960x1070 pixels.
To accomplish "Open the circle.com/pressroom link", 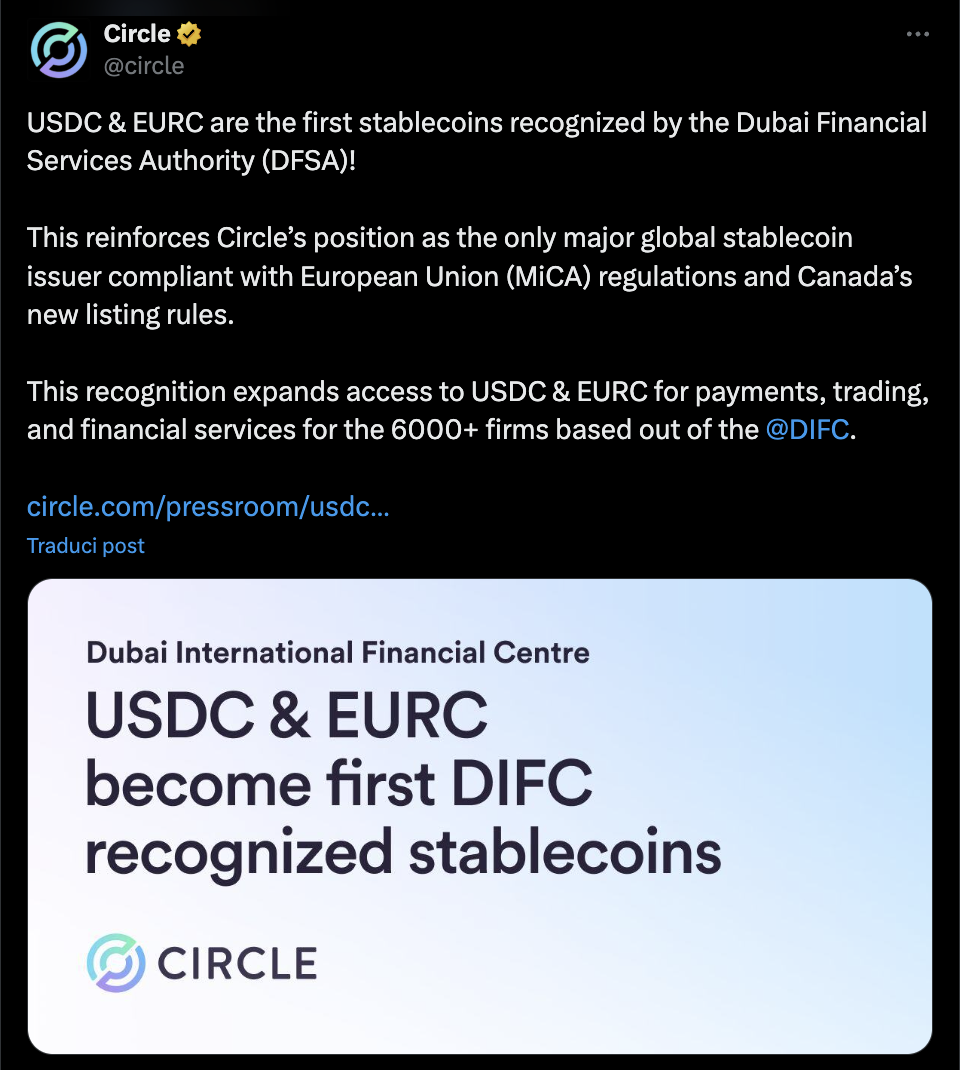I will click(208, 507).
